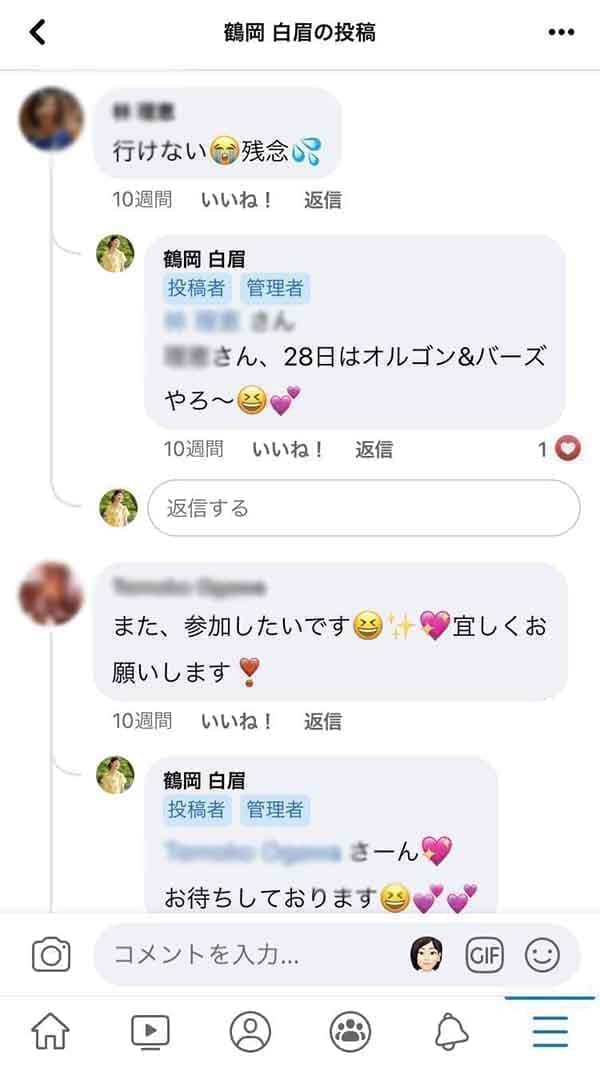This screenshot has width=600, height=1067.
Task: Switch to the Video tab
Action: pyautogui.click(x=150, y=1031)
